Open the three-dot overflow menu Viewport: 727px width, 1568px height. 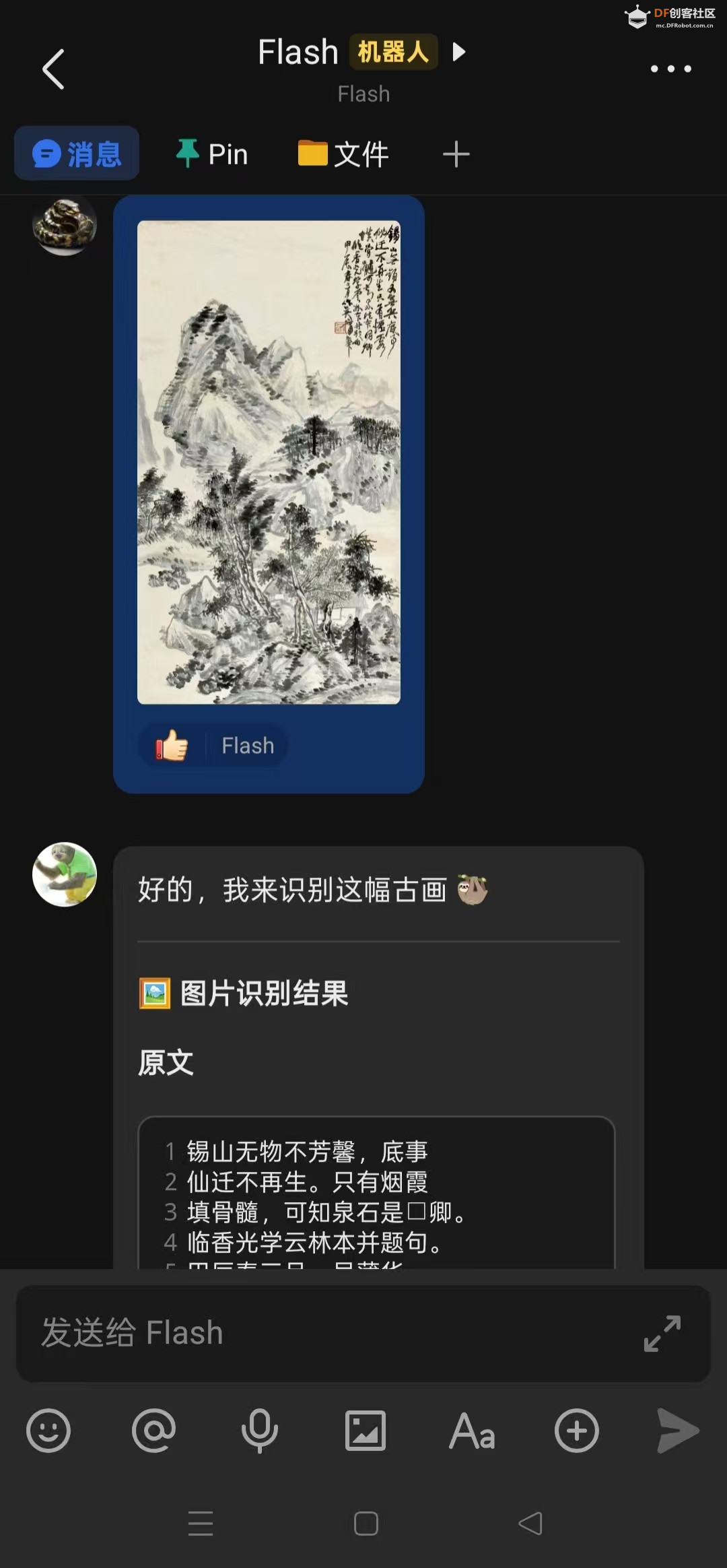tap(670, 69)
